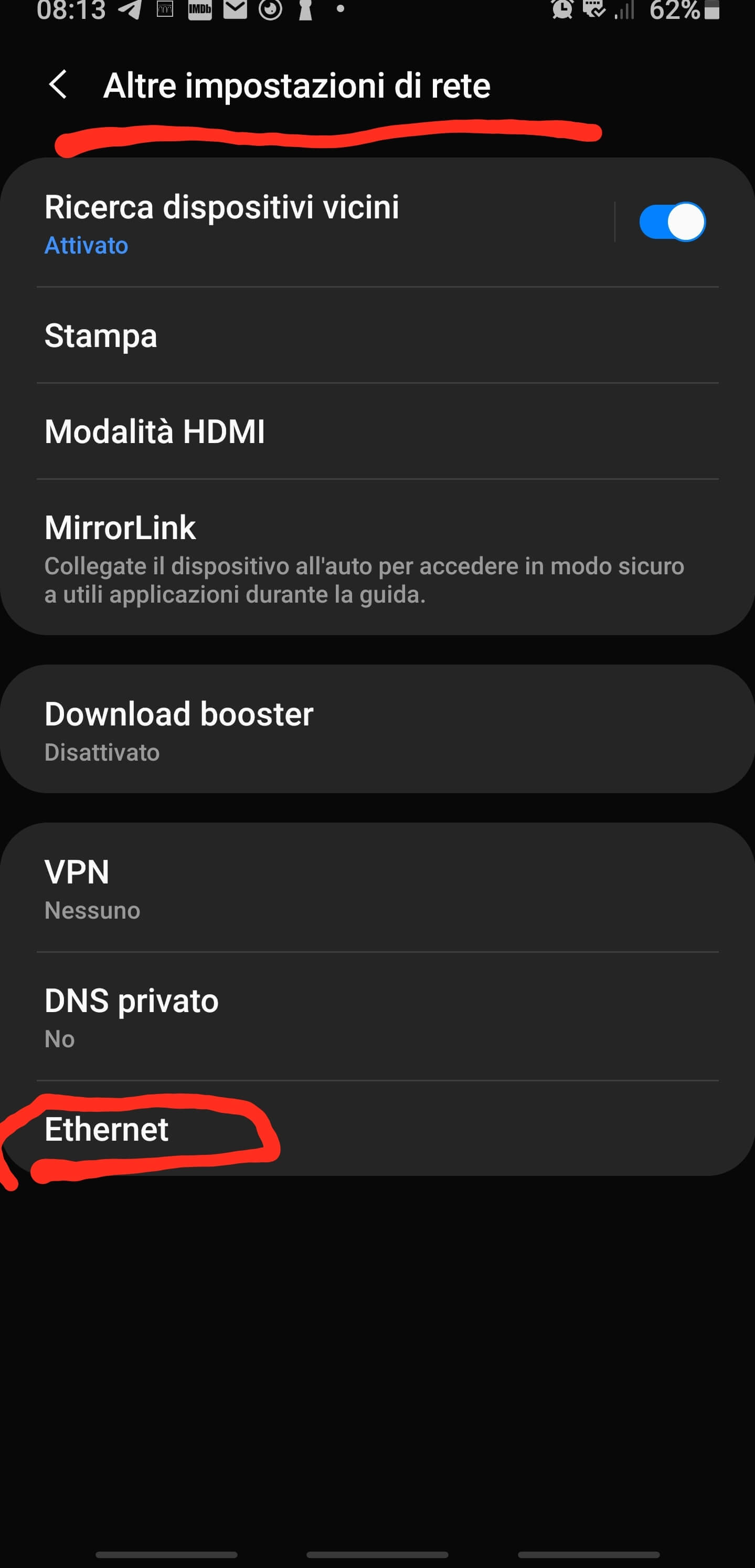The width and height of the screenshot is (755, 1568).
Task: Open the MirrorLink option
Action: point(377,557)
